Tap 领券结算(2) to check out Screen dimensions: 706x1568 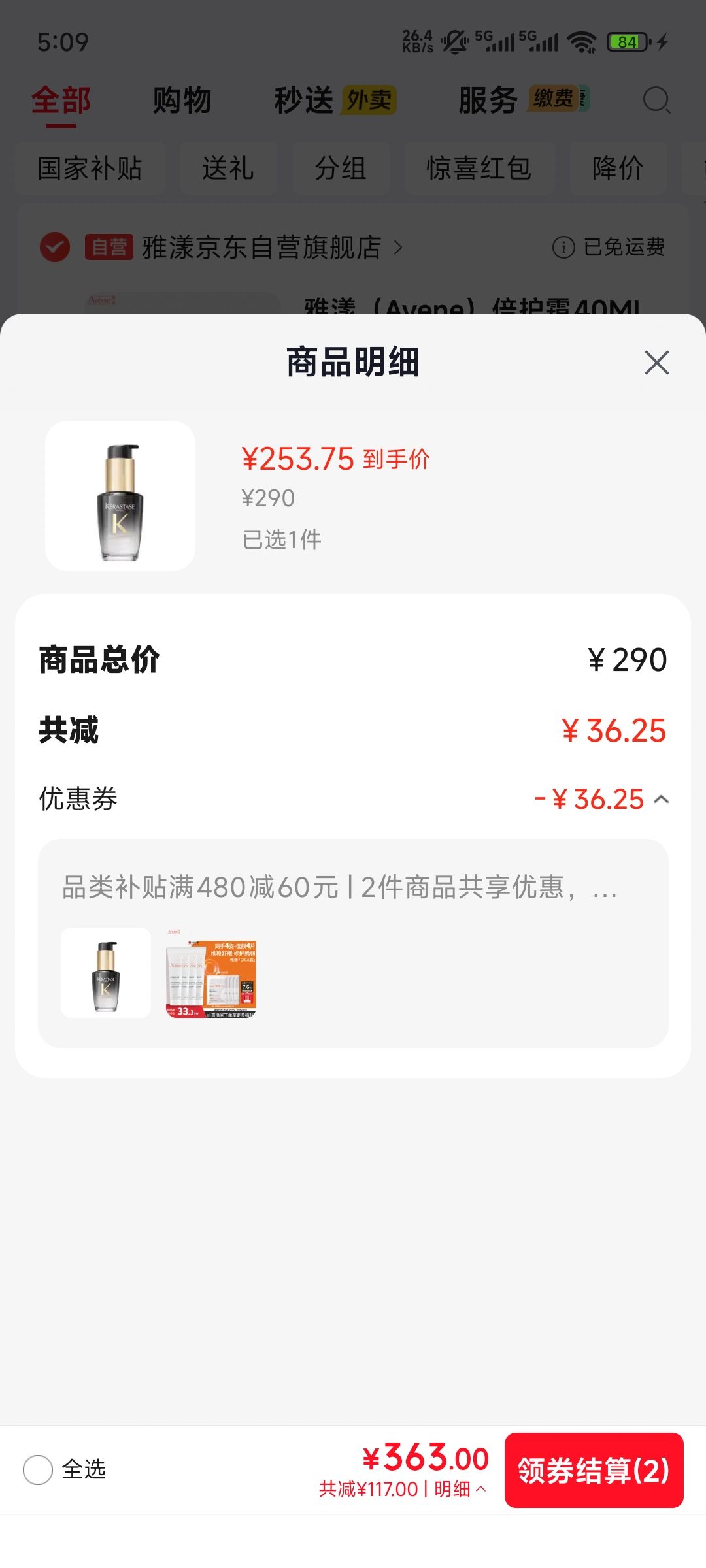click(x=594, y=1470)
